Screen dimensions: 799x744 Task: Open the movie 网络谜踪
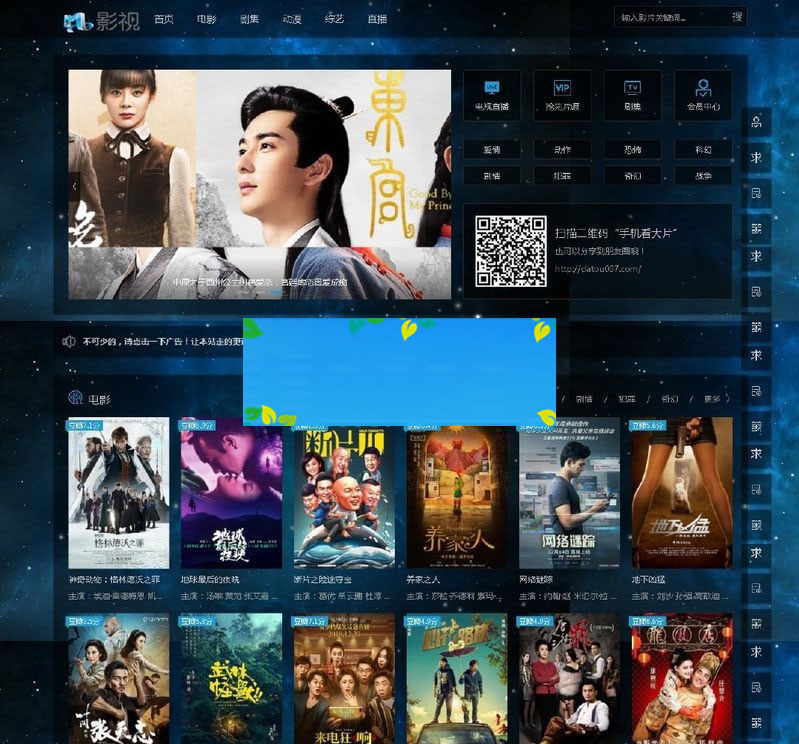pyautogui.click(x=569, y=493)
